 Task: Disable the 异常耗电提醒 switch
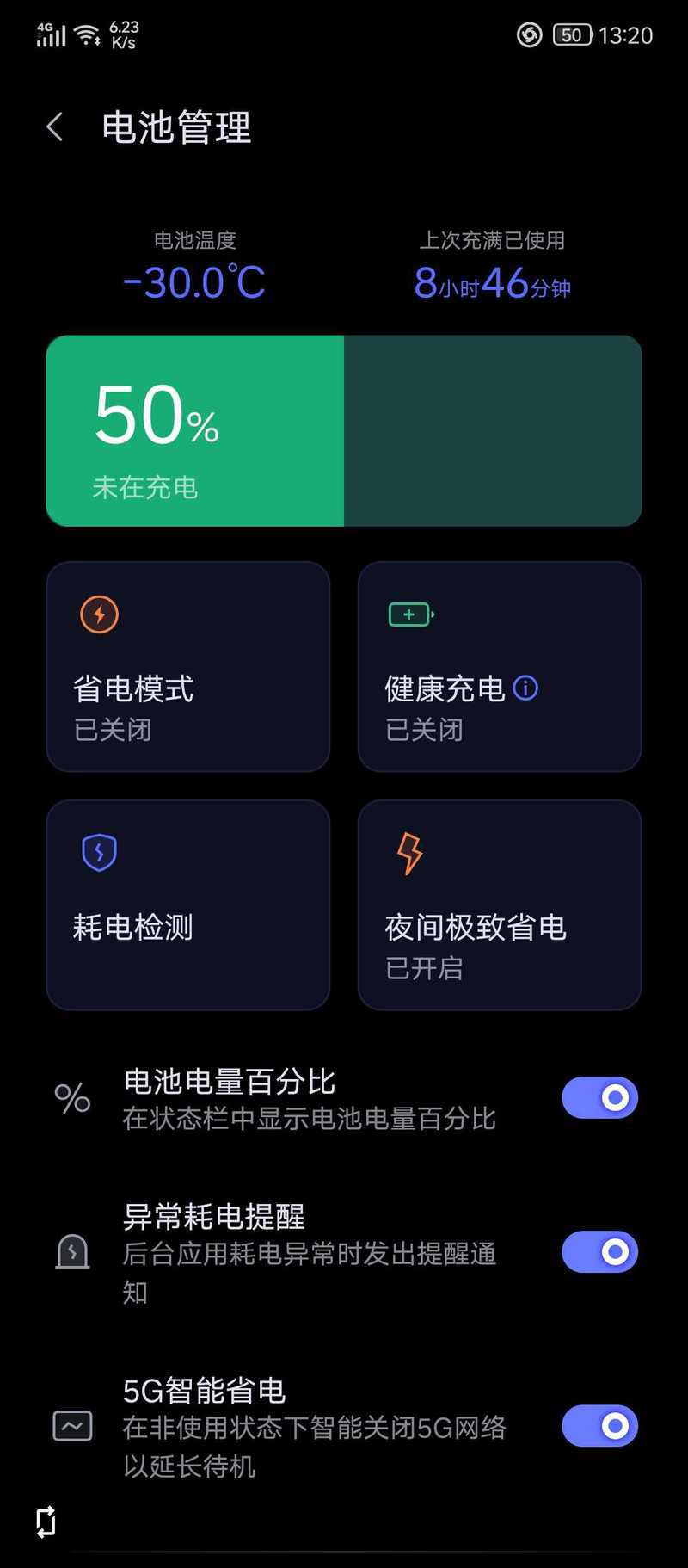[x=599, y=1251]
